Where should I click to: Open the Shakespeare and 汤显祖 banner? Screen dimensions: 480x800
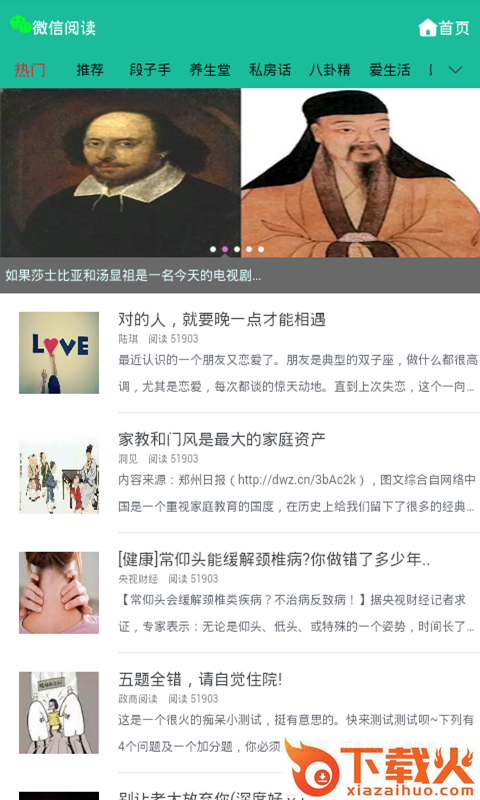click(x=240, y=191)
